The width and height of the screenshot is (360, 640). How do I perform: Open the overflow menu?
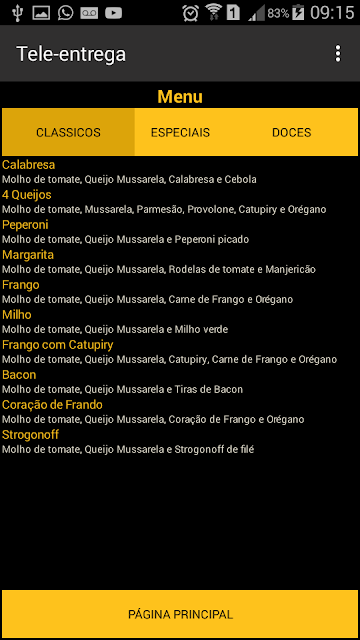pyautogui.click(x=338, y=54)
